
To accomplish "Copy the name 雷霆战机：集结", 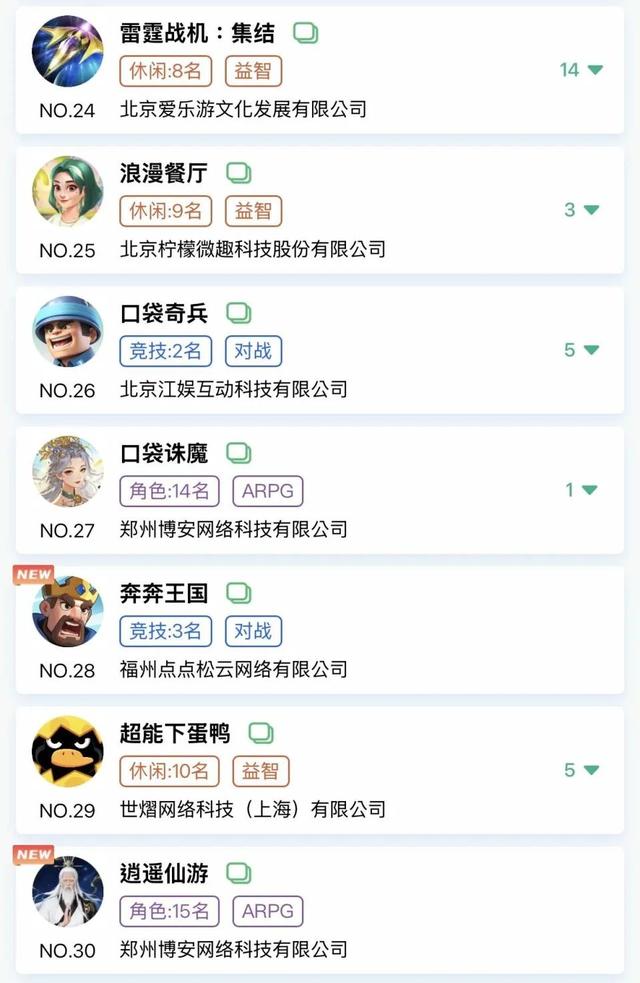I will 306,33.
